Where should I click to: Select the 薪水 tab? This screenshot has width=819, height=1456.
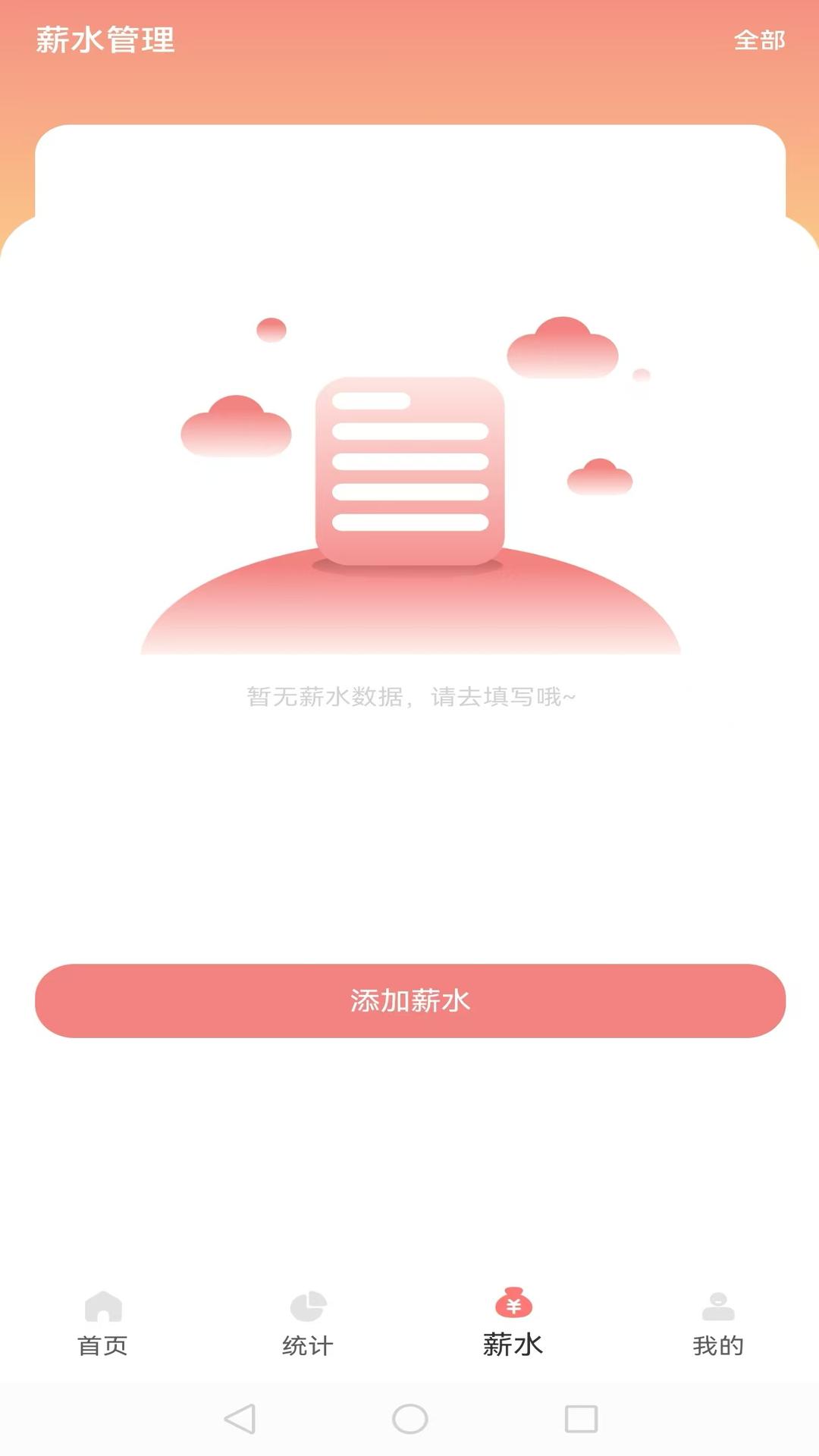(x=513, y=1323)
